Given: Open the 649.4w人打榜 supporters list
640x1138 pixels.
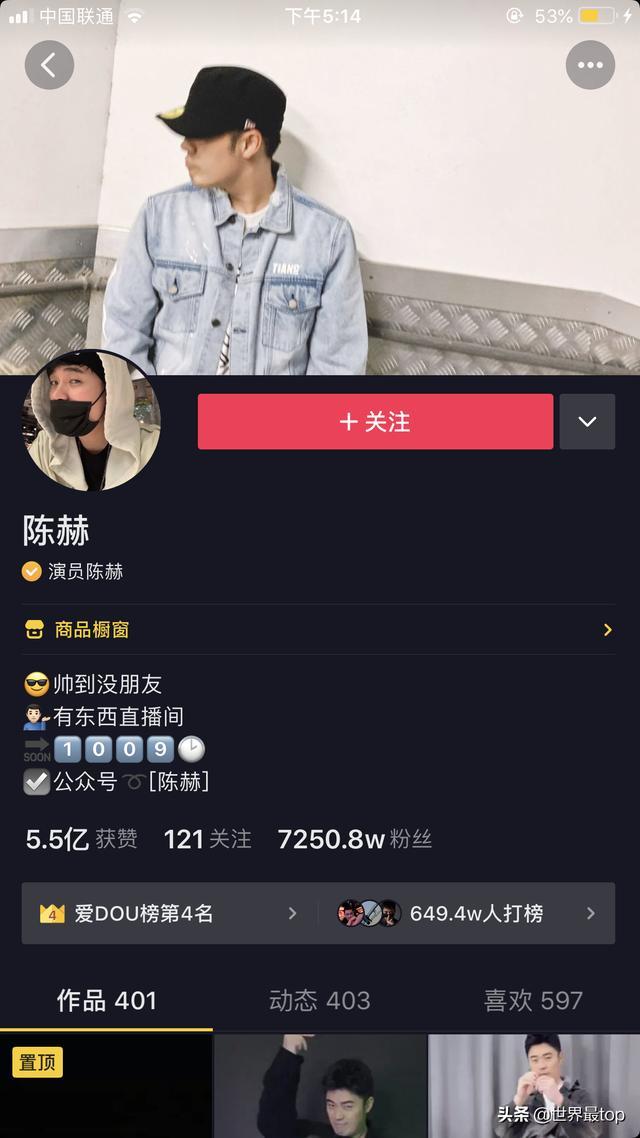Looking at the screenshot, I should [467, 913].
